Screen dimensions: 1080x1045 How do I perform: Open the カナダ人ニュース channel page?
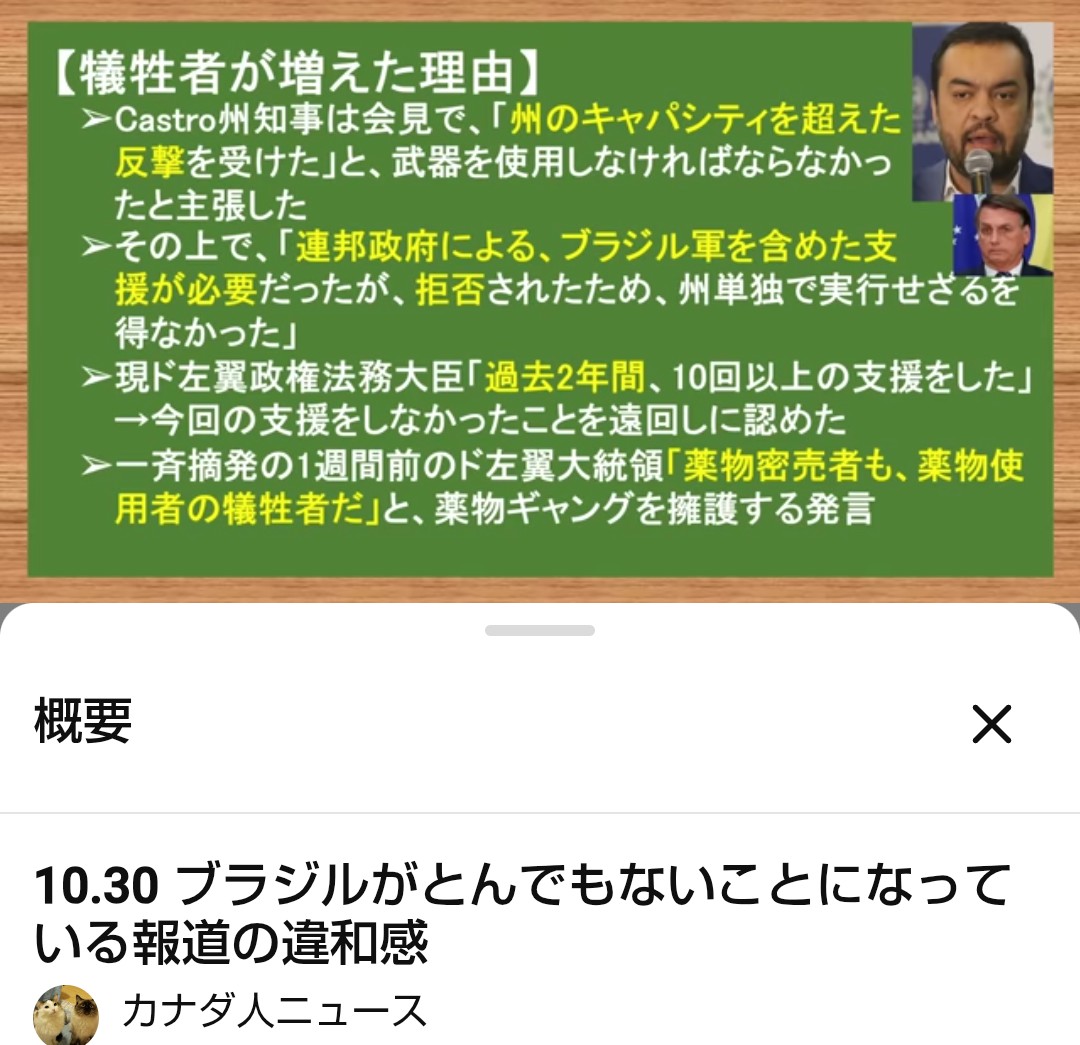273,1012
